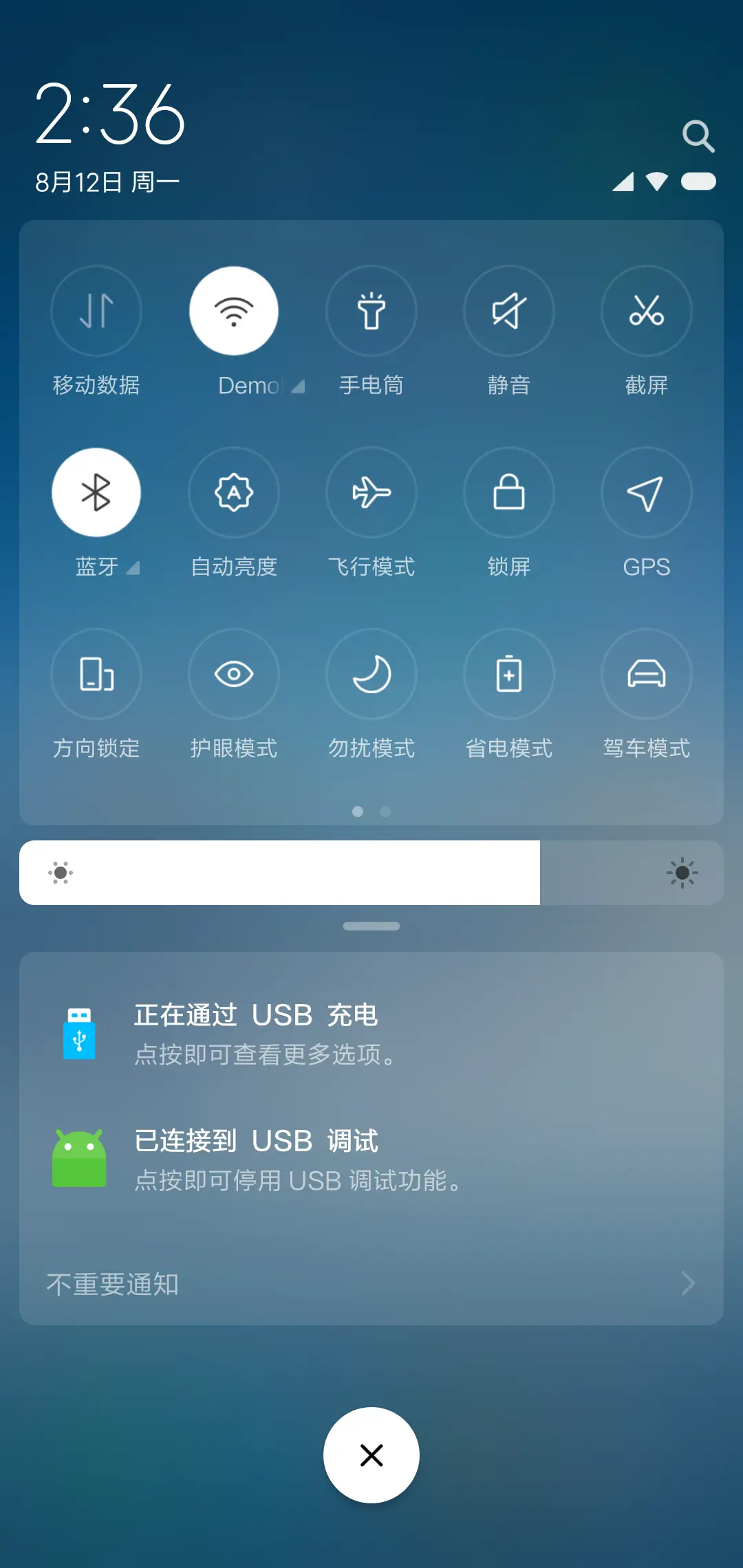Enable mobile data (移动数据) toggle

[x=96, y=311]
